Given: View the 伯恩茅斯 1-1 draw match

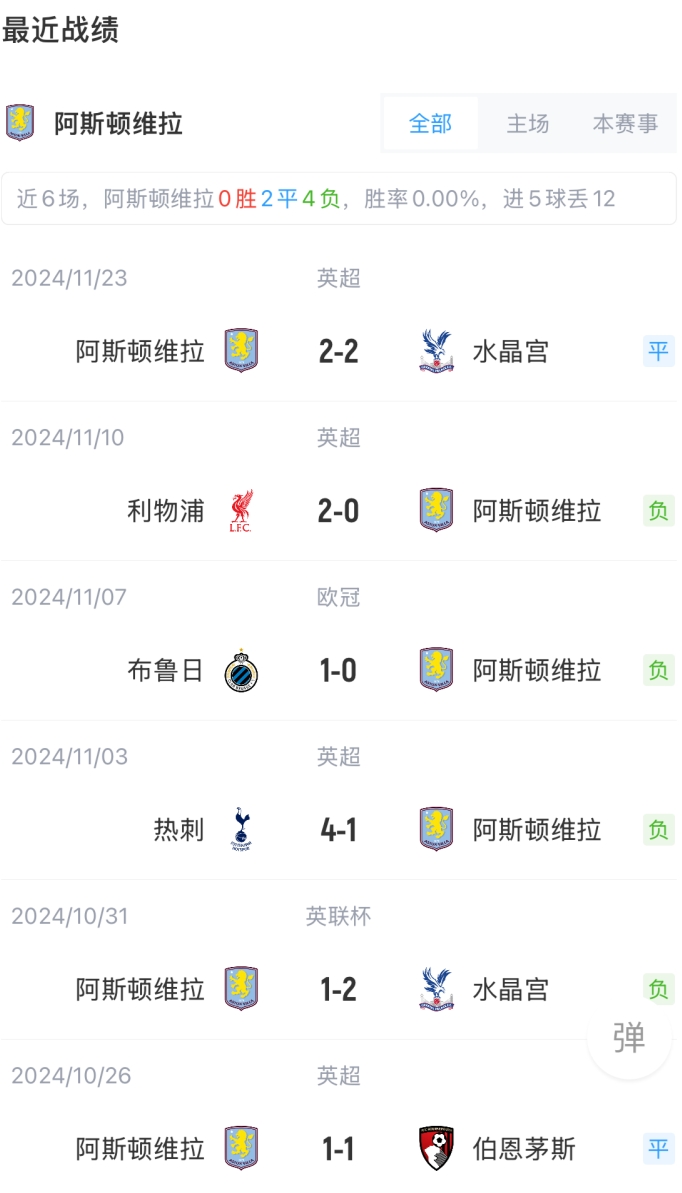Looking at the screenshot, I should [338, 1149].
